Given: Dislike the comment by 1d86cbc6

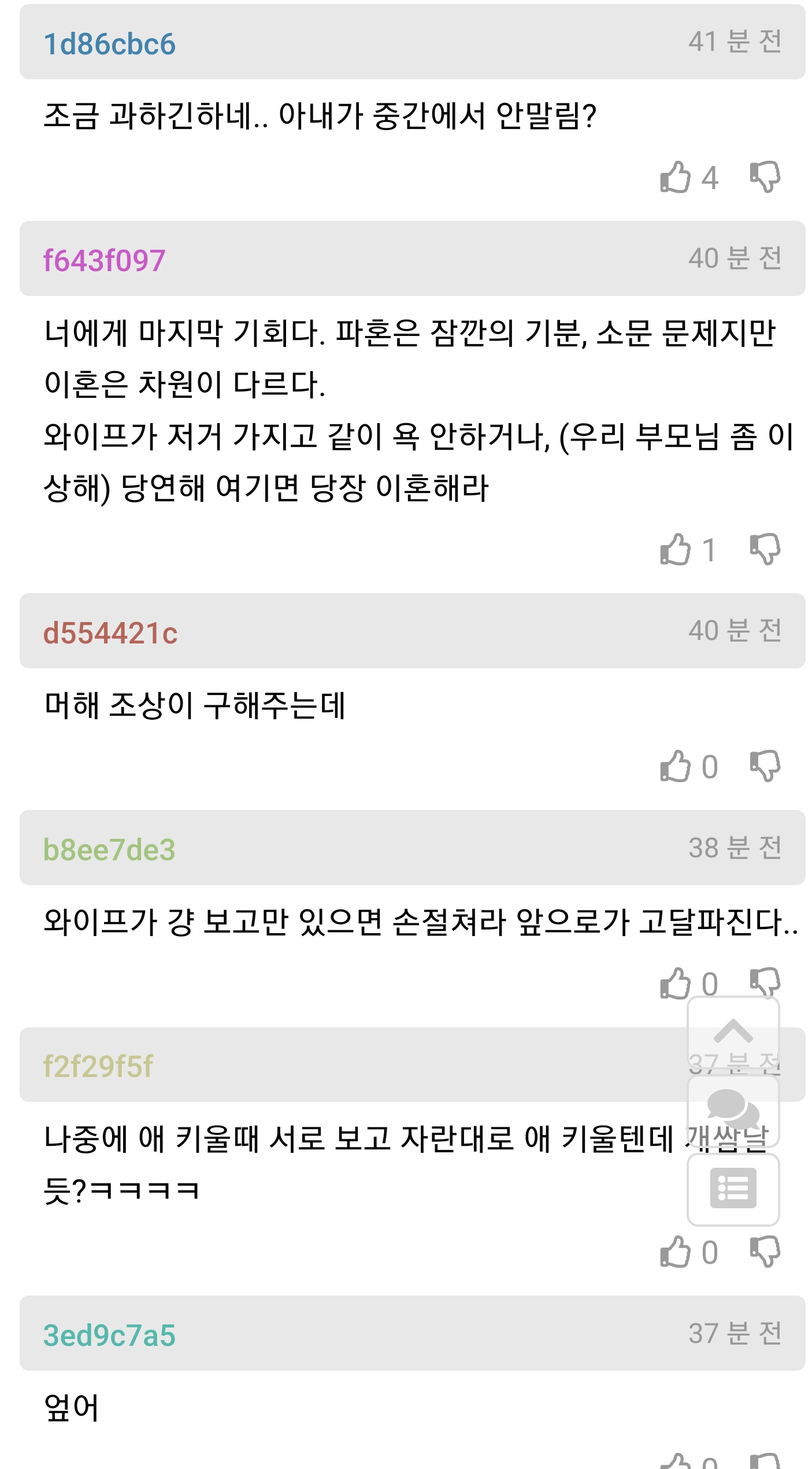Looking at the screenshot, I should point(765,177).
